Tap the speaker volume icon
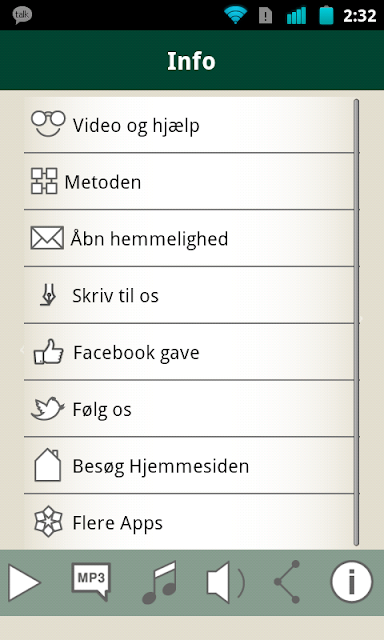The width and height of the screenshot is (384, 640). (225, 582)
